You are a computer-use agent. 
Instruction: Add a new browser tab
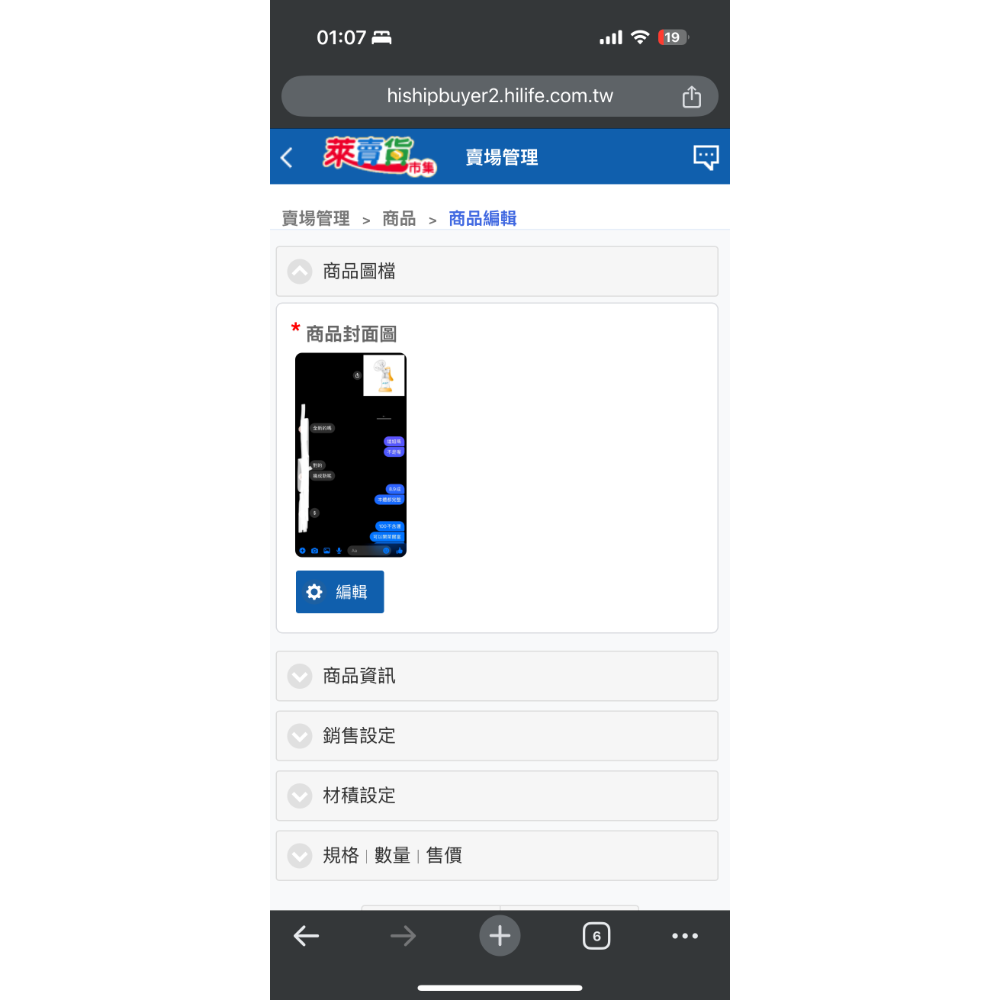tap(500, 936)
